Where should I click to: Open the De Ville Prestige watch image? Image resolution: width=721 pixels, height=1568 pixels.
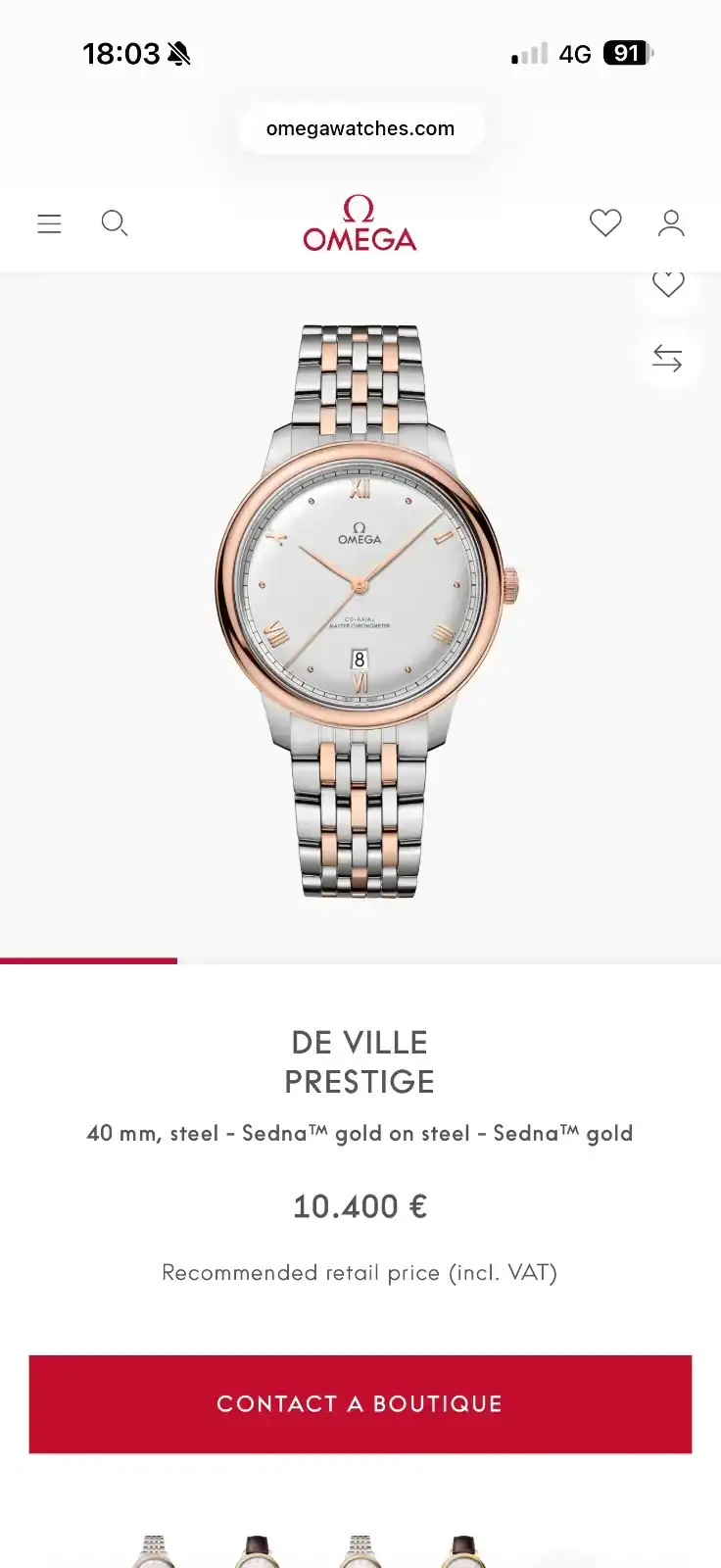361,610
